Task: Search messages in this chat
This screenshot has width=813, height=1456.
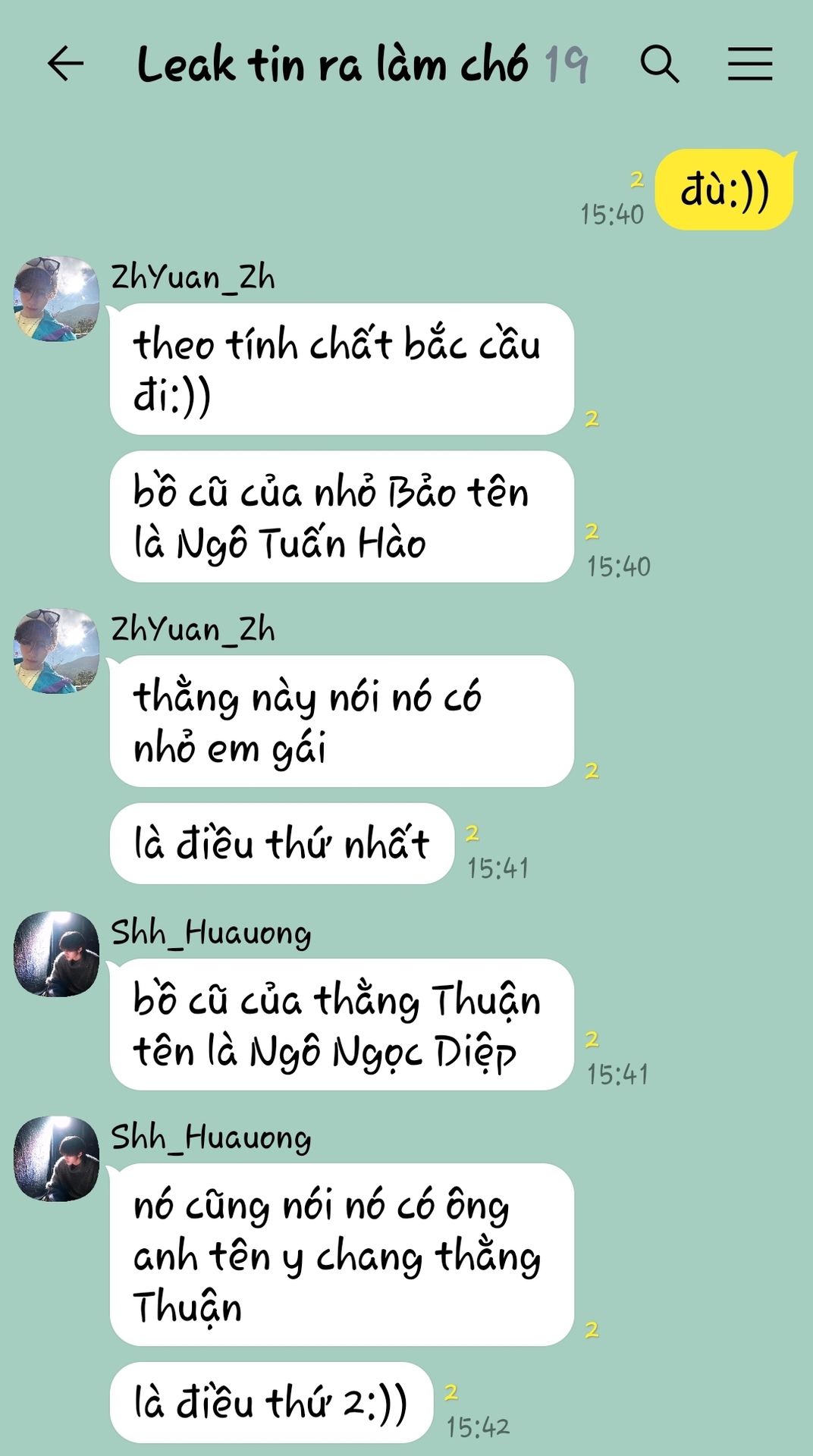Action: click(x=659, y=64)
